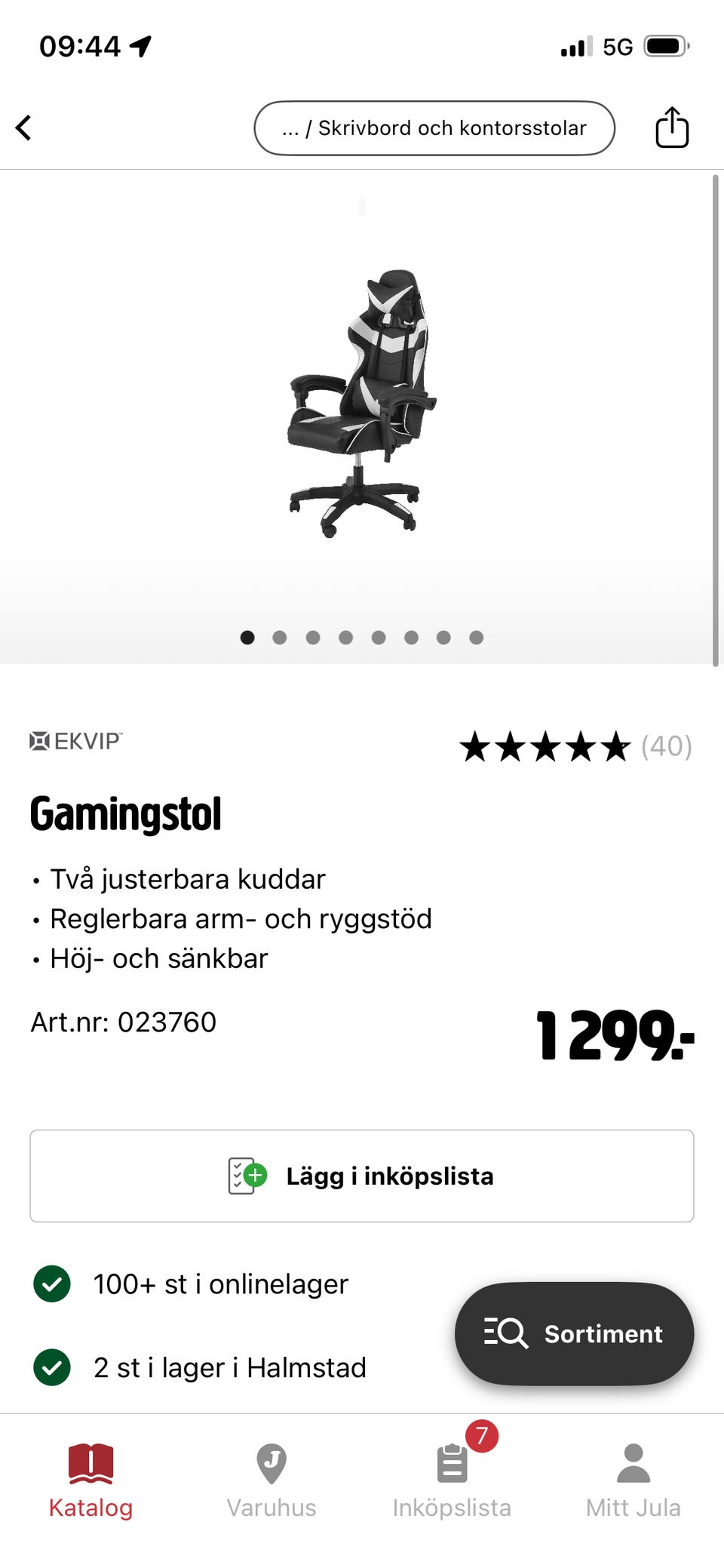The height and width of the screenshot is (1568, 724).
Task: Open the Inköpslista clipboard icon
Action: click(x=452, y=1463)
